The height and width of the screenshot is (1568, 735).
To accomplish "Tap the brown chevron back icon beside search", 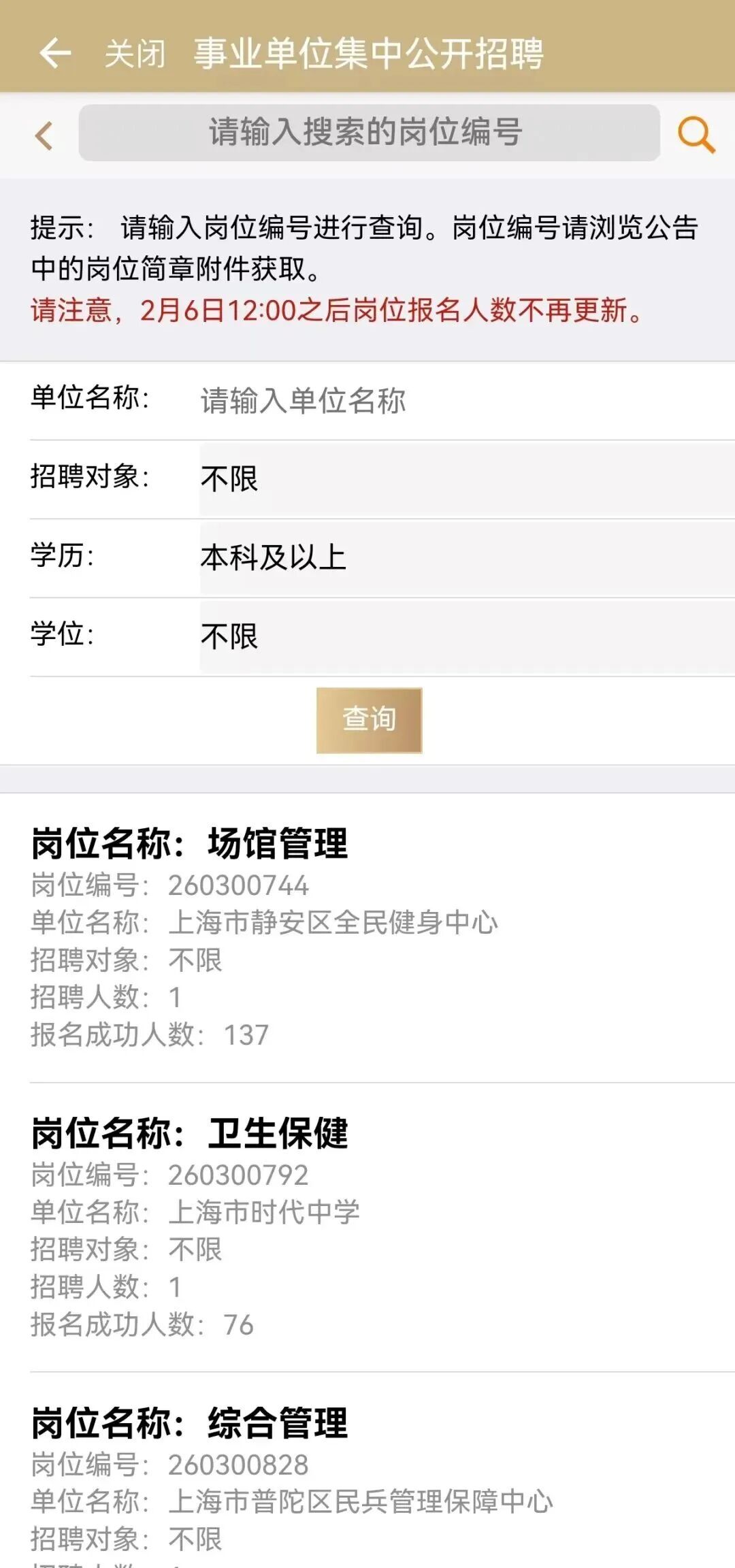I will click(x=44, y=135).
